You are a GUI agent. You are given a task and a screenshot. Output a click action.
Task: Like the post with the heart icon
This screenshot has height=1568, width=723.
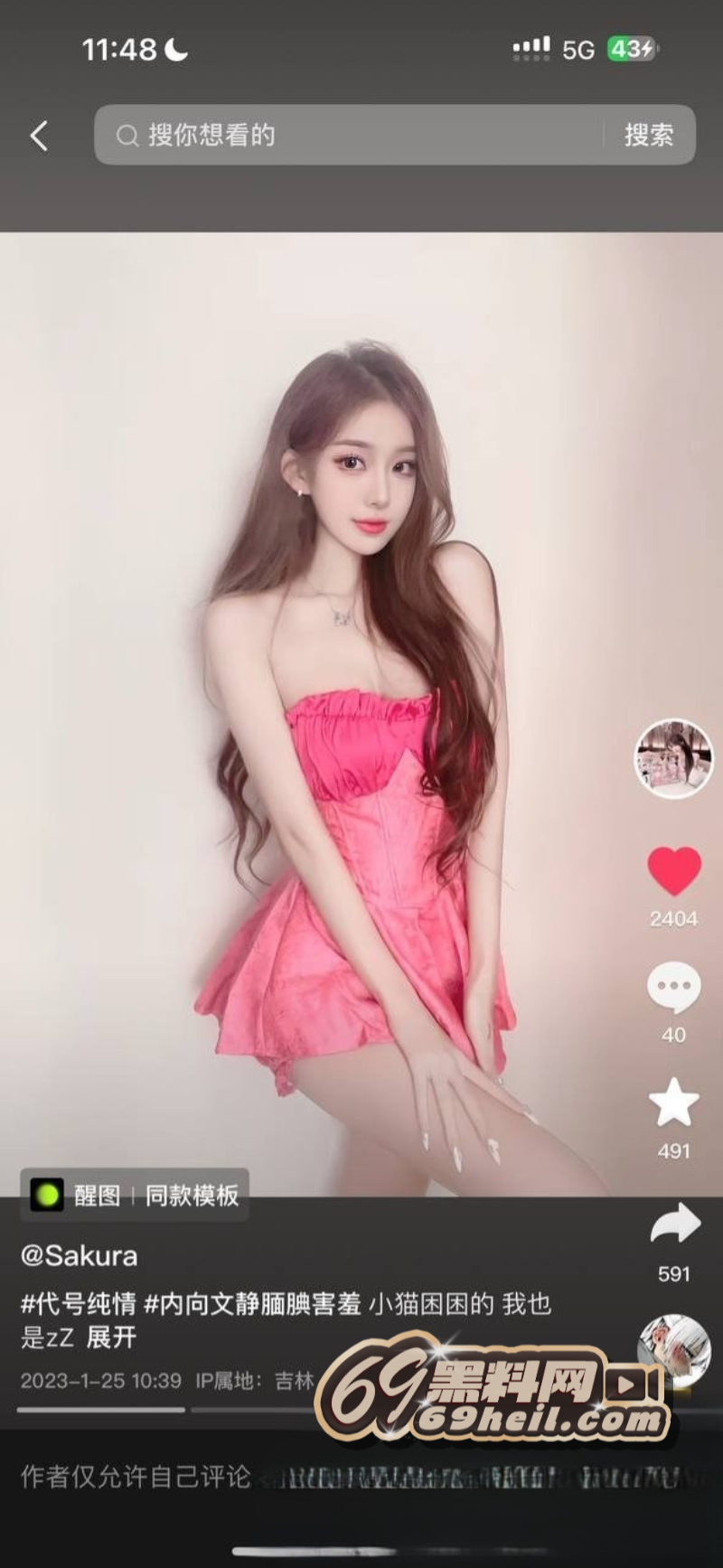click(x=674, y=872)
